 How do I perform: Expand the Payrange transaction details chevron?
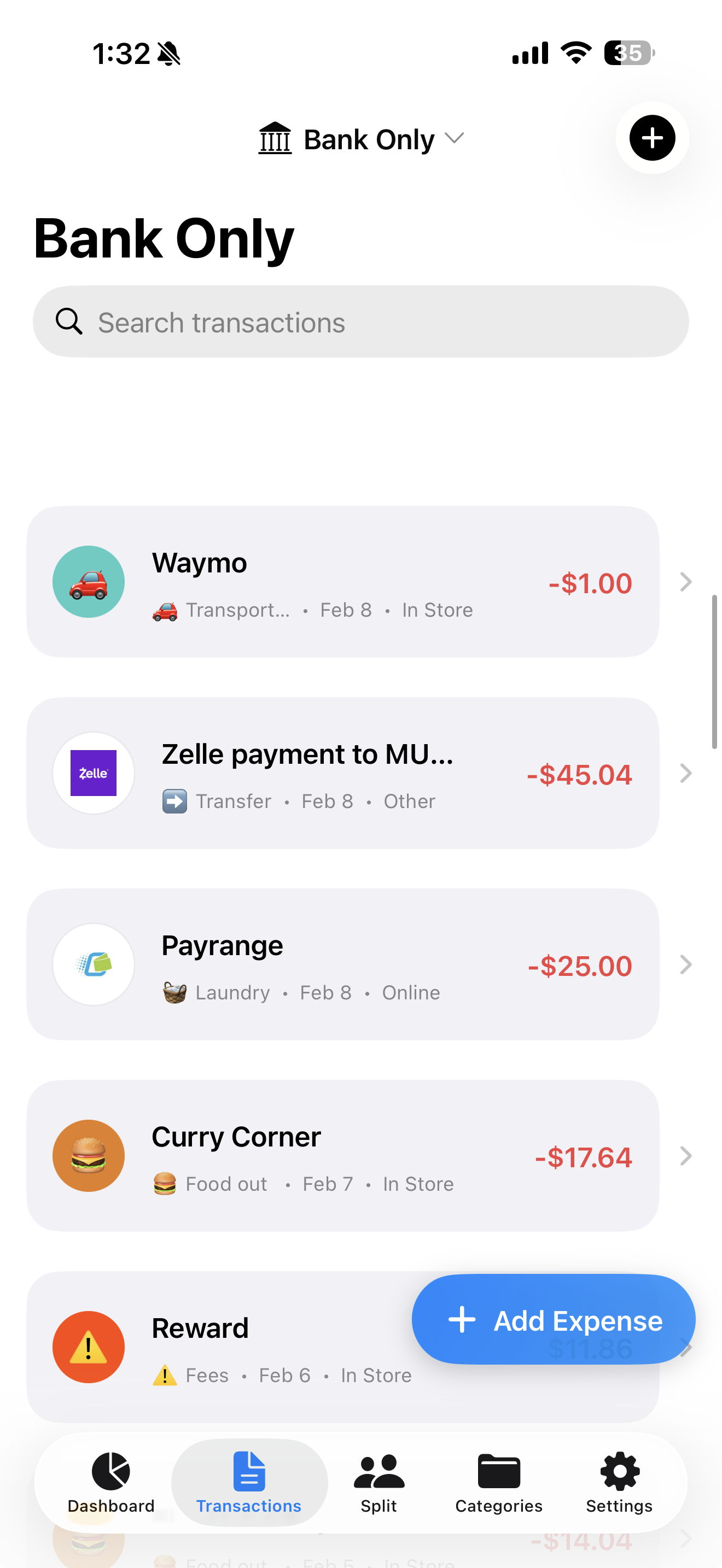pos(686,965)
